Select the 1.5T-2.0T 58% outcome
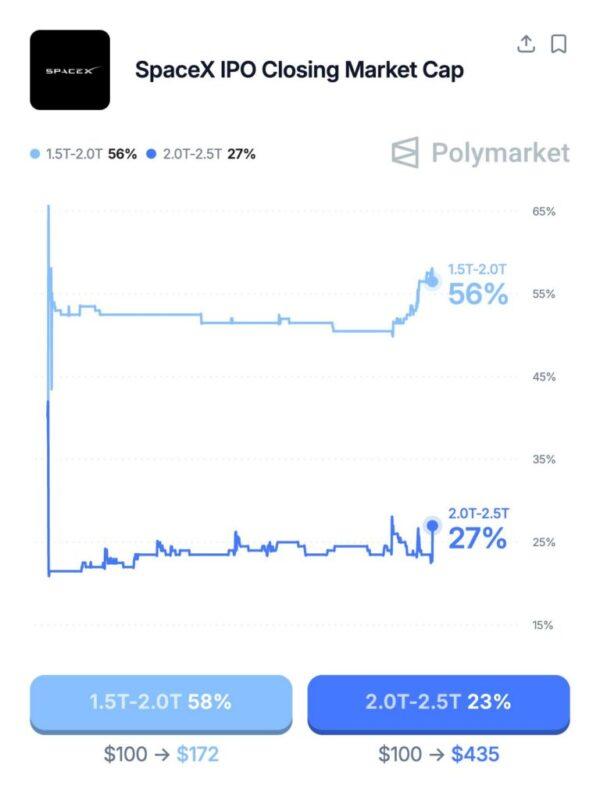The image size is (600, 800). (x=161, y=702)
